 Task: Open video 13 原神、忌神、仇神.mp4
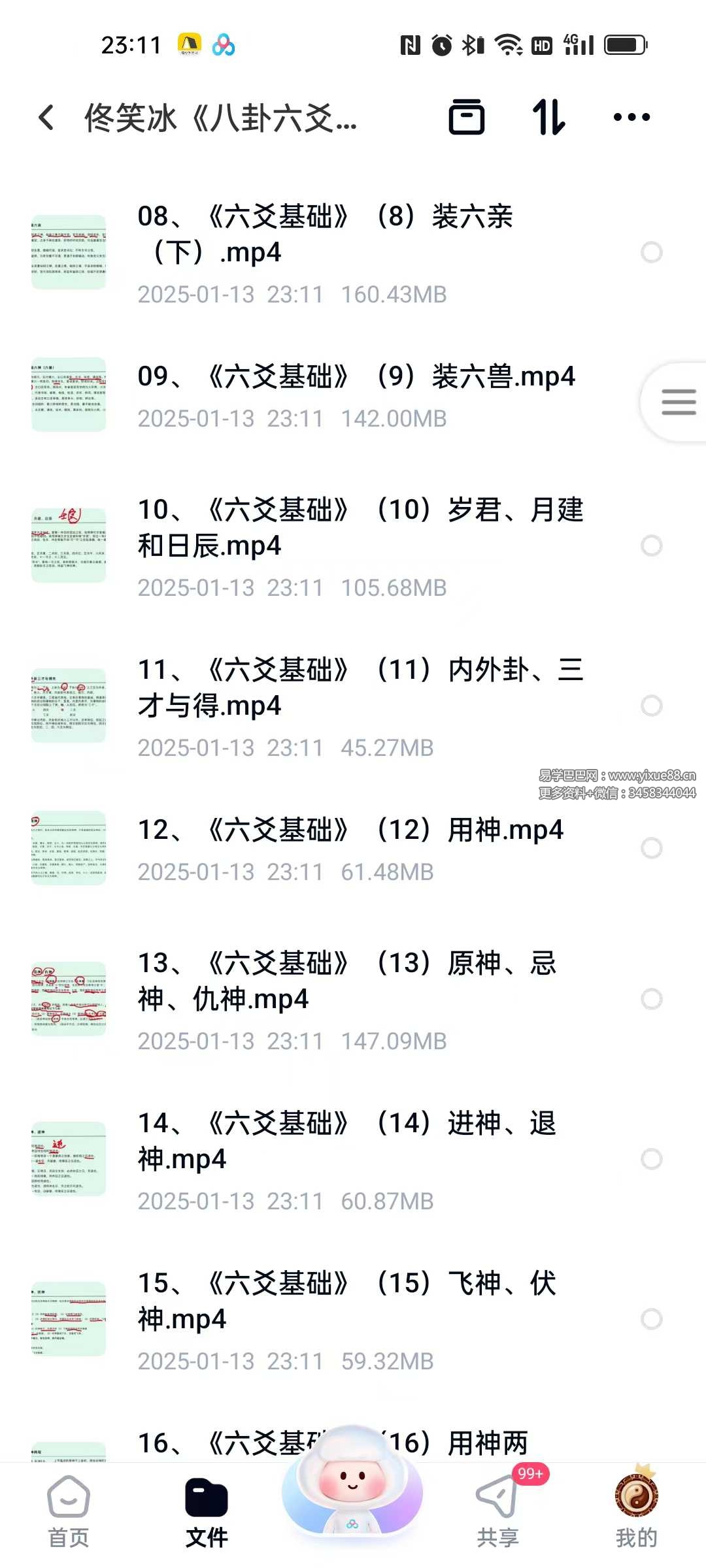(x=346, y=998)
